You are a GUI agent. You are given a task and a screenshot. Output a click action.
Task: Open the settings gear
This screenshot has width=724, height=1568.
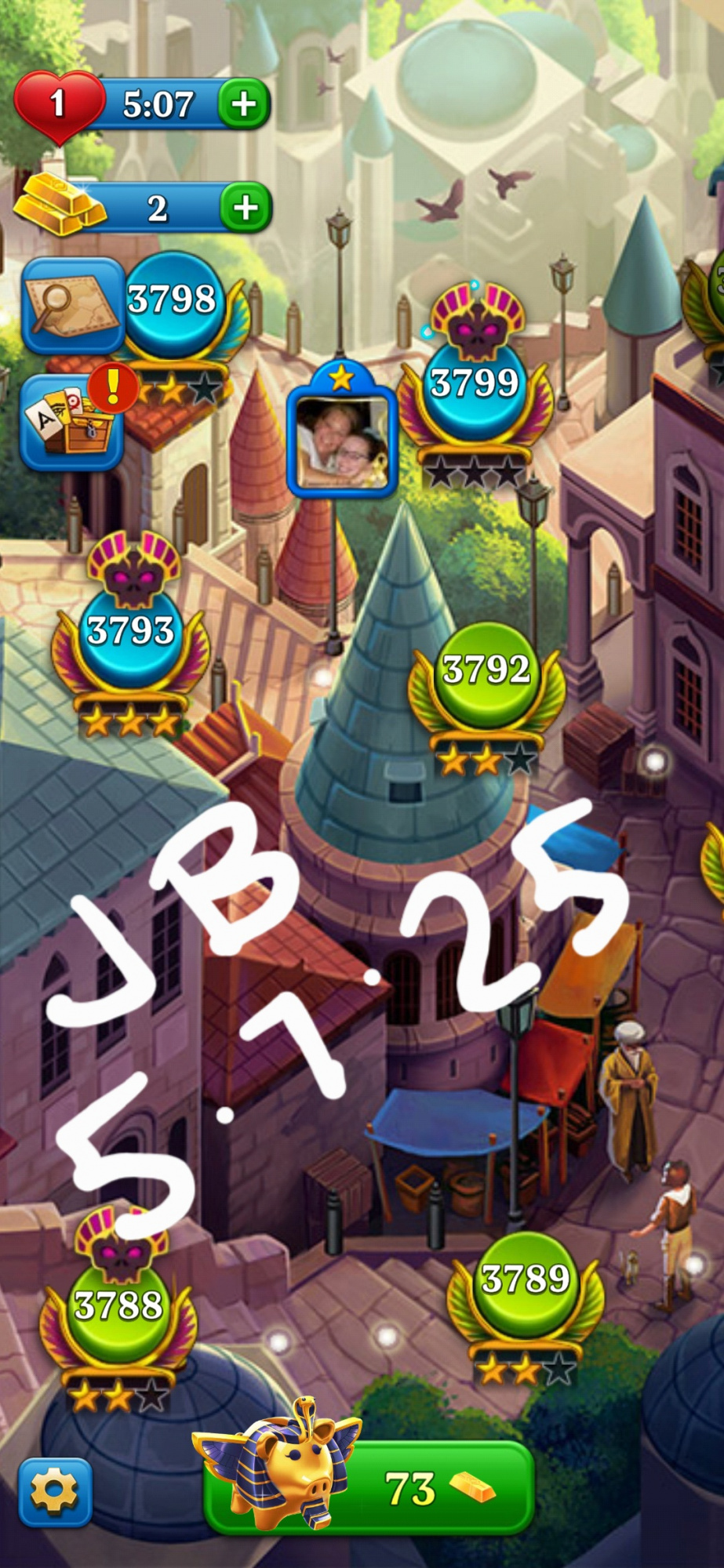pyautogui.click(x=55, y=1492)
